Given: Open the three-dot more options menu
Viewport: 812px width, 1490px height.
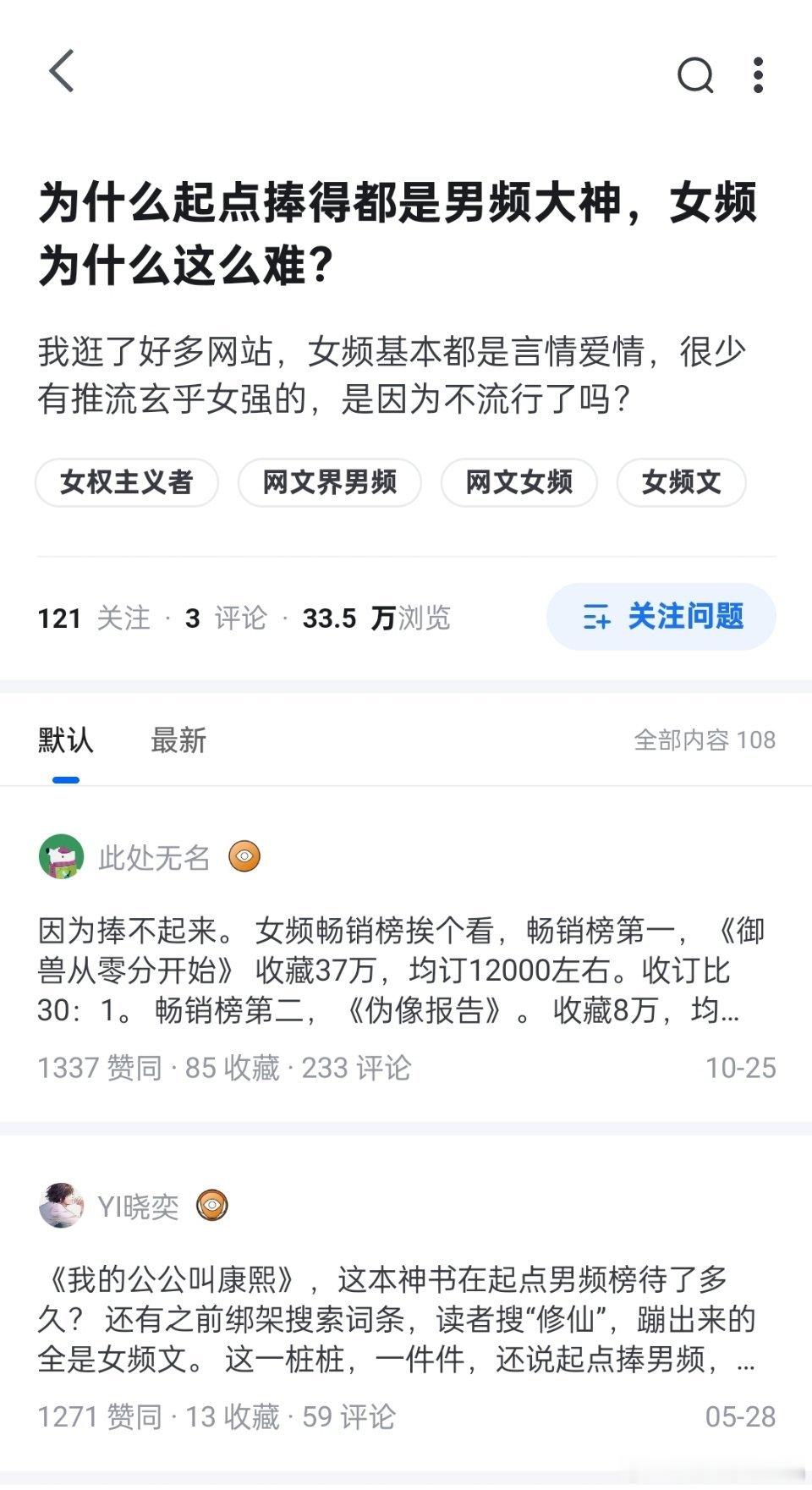Looking at the screenshot, I should click(x=759, y=75).
